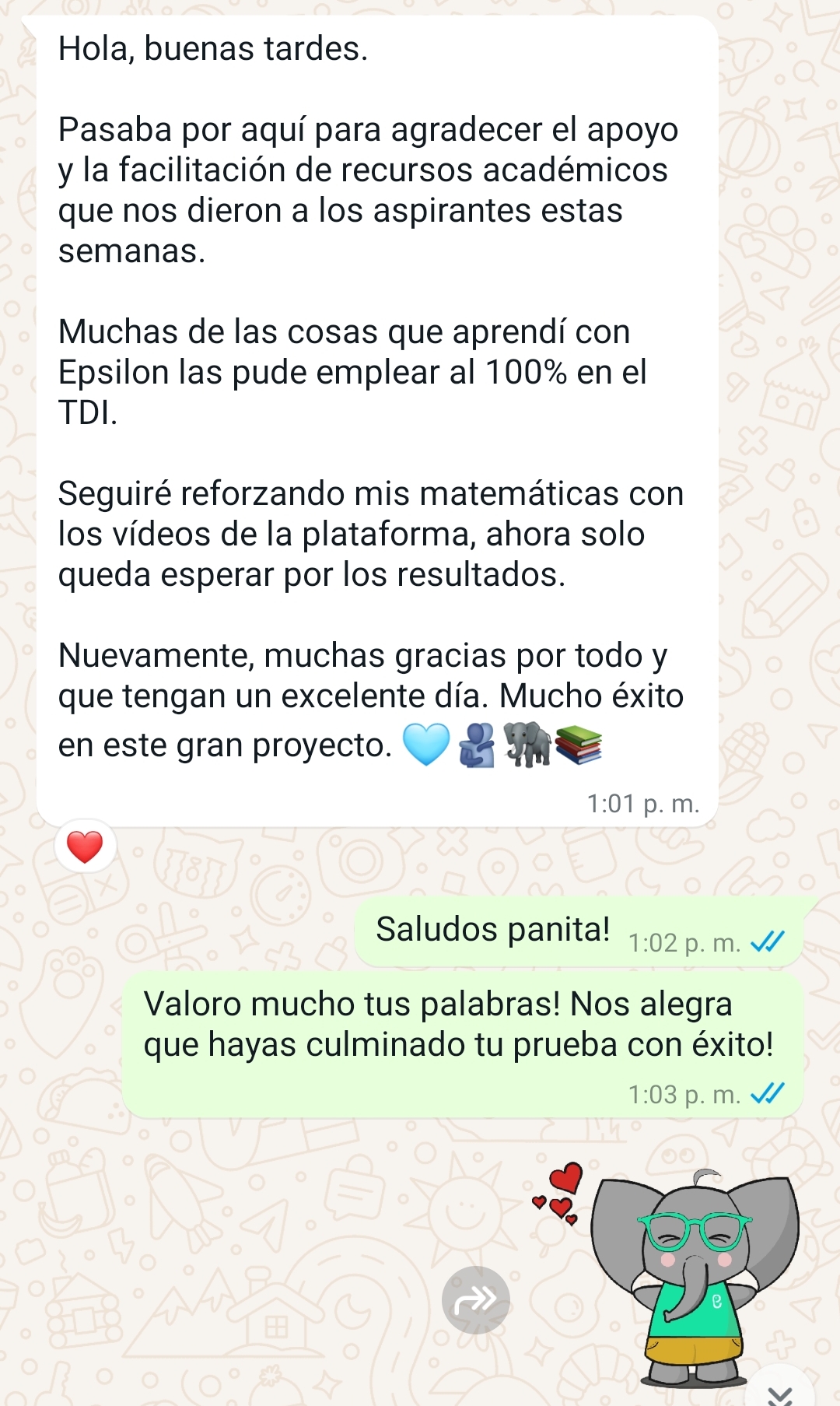Tap the heart reaction bubble to see who reacted
The height and width of the screenshot is (1406, 840).
pos(83,847)
